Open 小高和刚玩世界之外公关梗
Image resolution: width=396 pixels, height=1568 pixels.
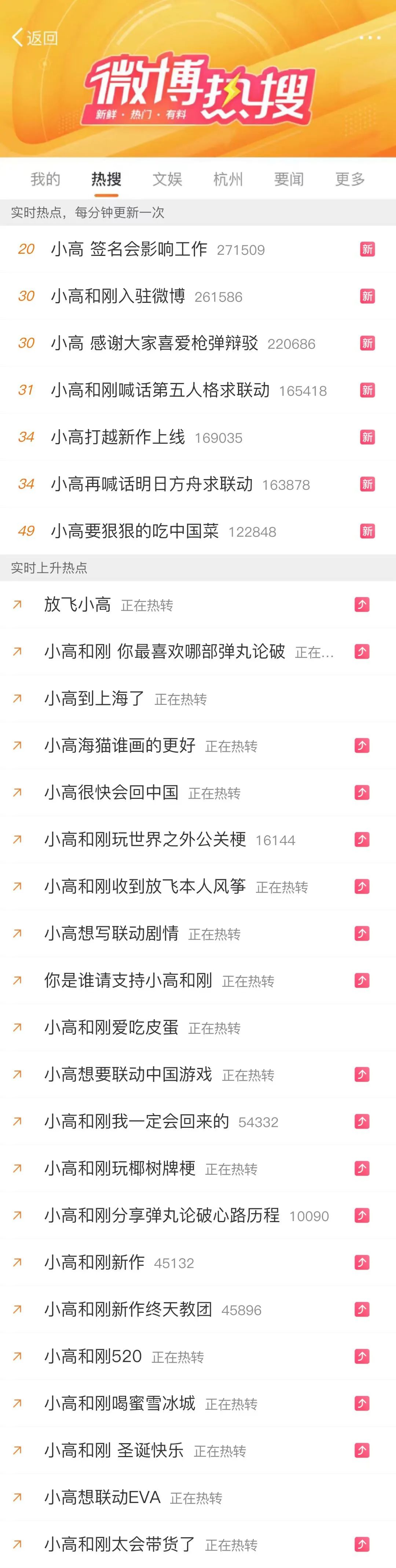coord(145,839)
